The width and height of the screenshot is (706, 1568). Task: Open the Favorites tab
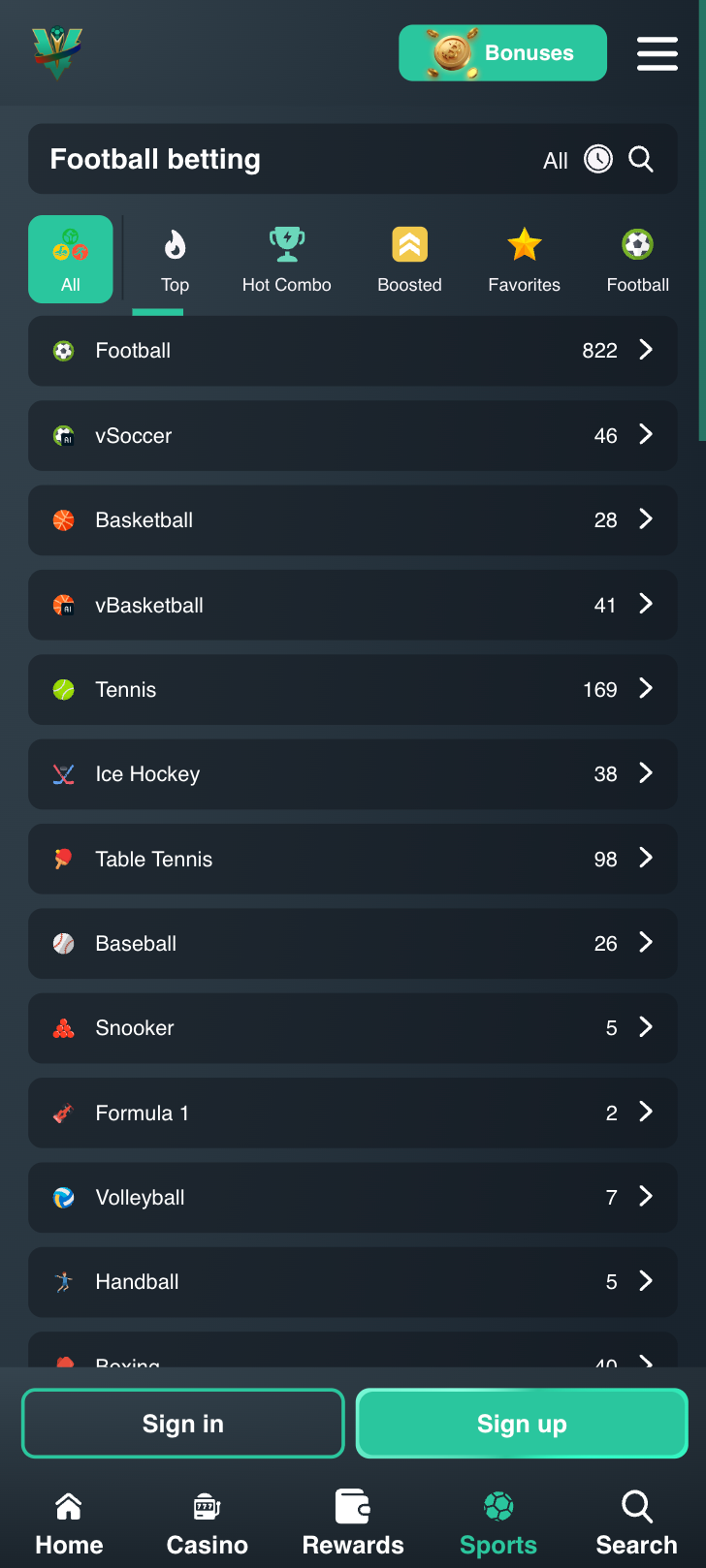coord(524,260)
